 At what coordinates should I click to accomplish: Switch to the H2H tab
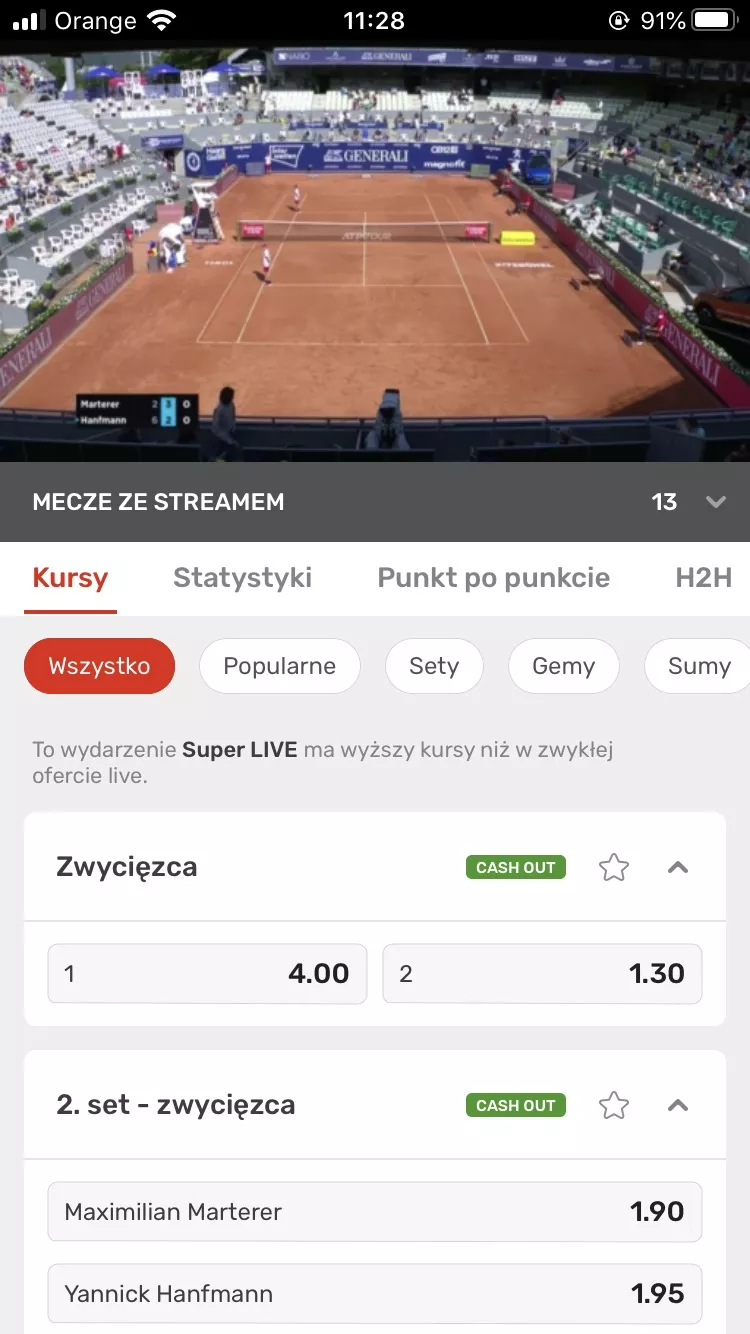704,578
